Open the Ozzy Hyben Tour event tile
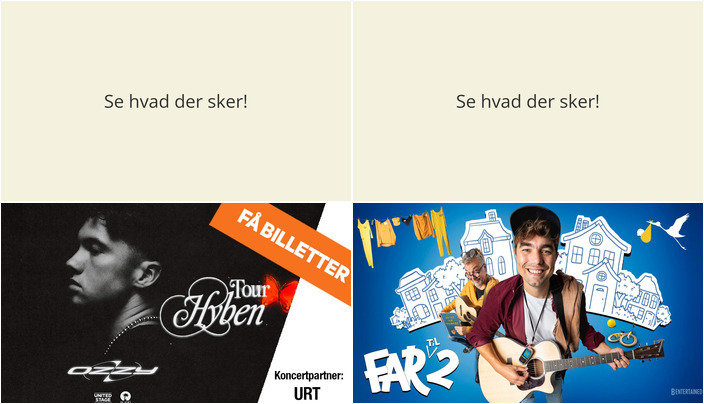This screenshot has height=404, width=704. (x=175, y=303)
